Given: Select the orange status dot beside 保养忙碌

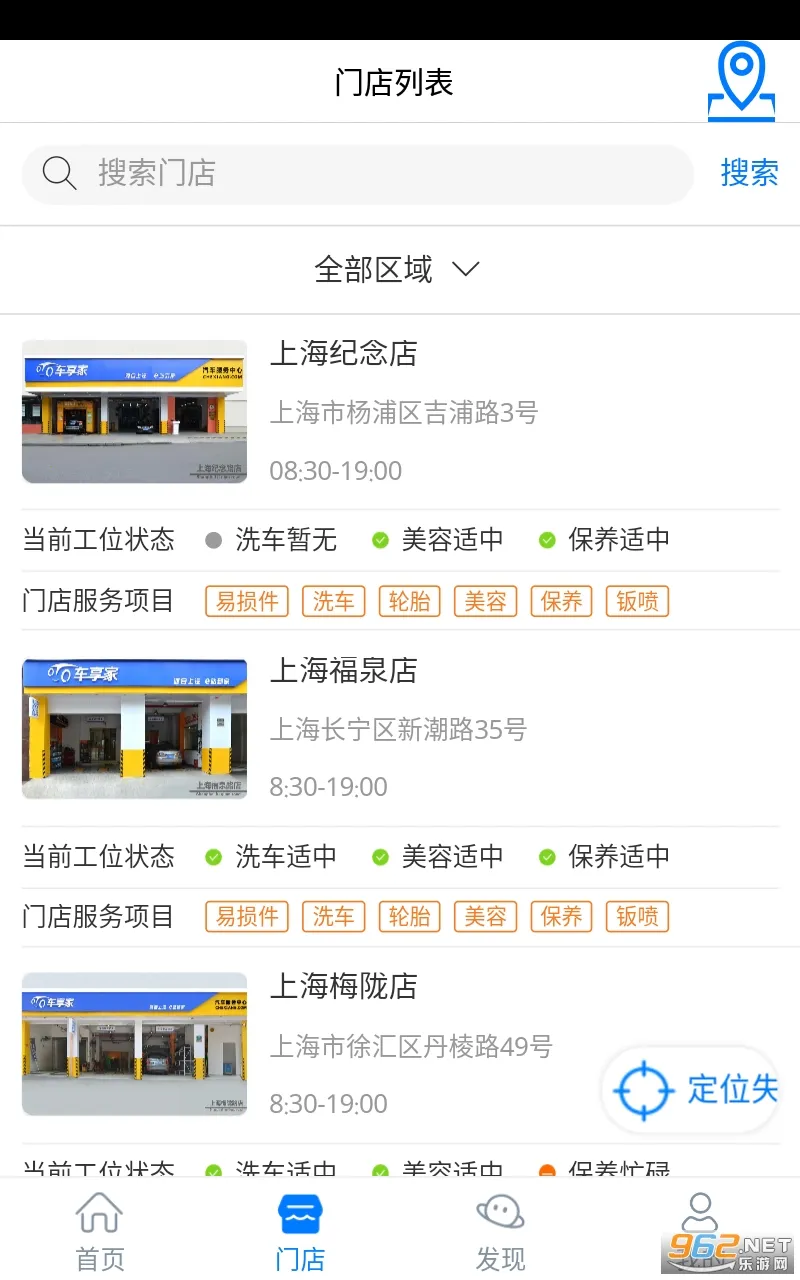Looking at the screenshot, I should tap(547, 1170).
